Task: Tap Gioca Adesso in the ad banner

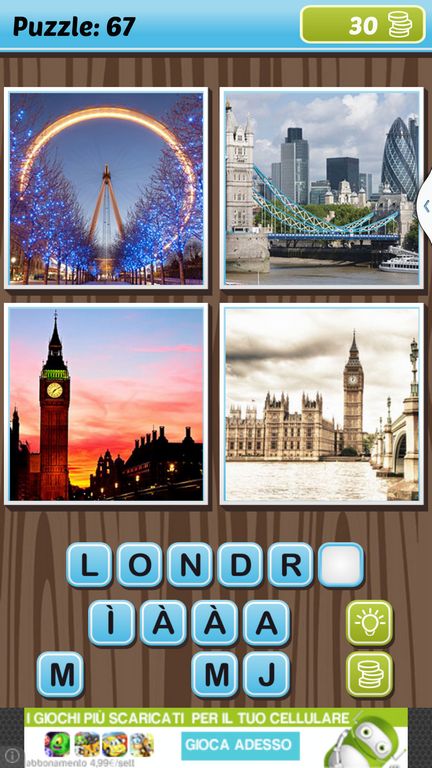Action: click(240, 745)
